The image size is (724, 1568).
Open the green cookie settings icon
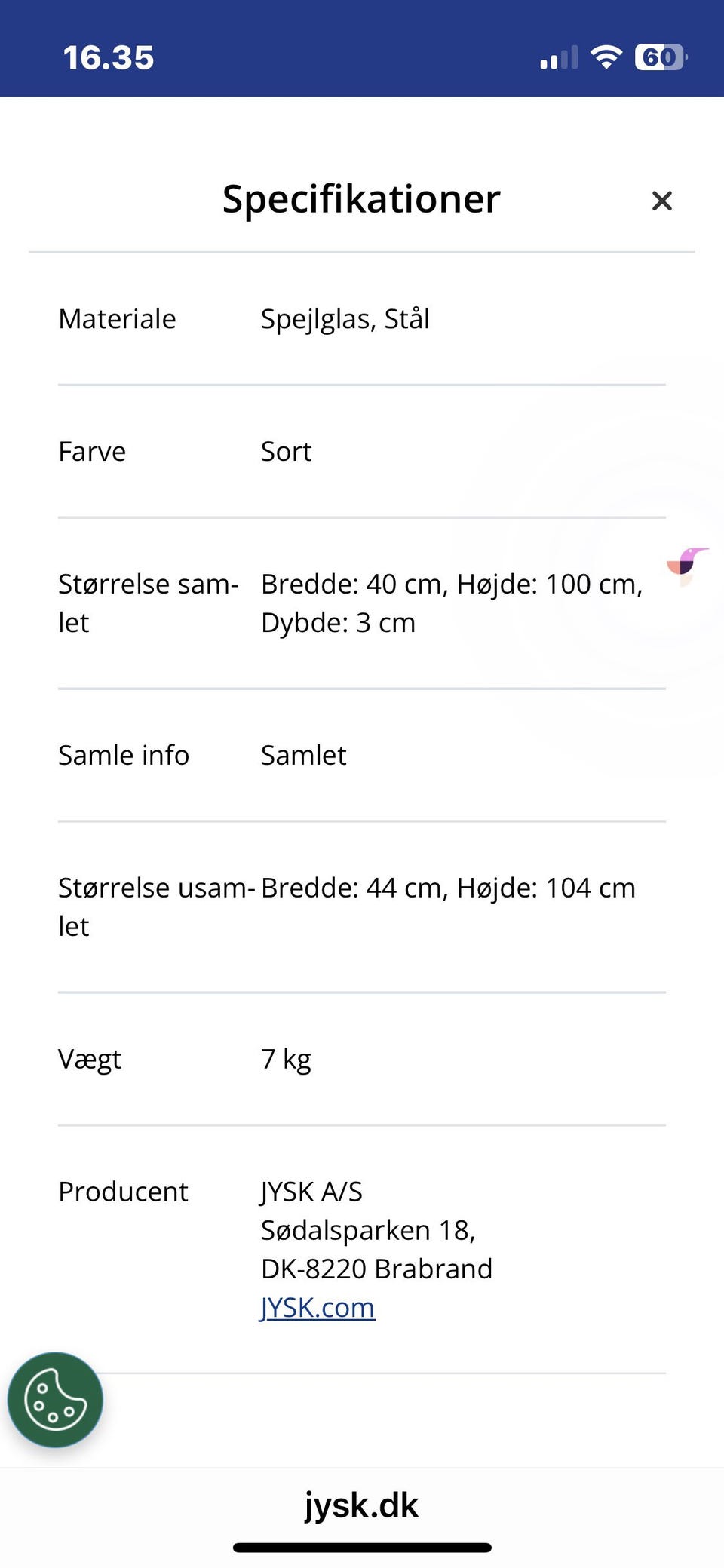pos(54,1399)
